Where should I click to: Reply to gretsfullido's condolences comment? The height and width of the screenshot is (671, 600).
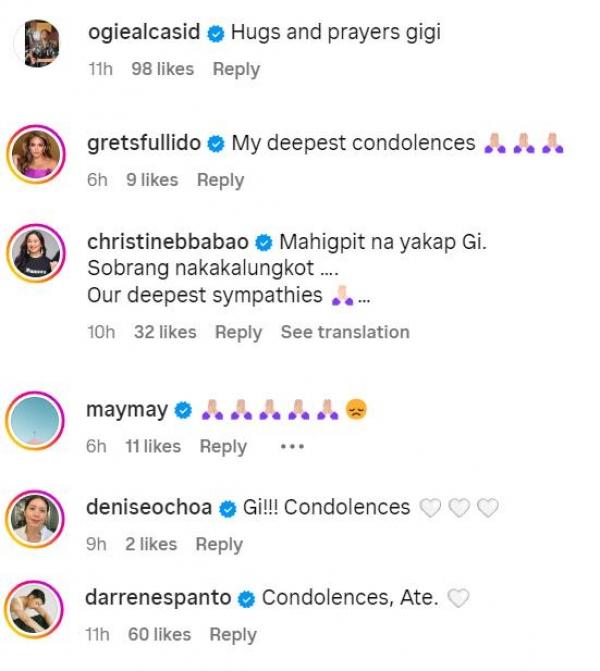220,180
